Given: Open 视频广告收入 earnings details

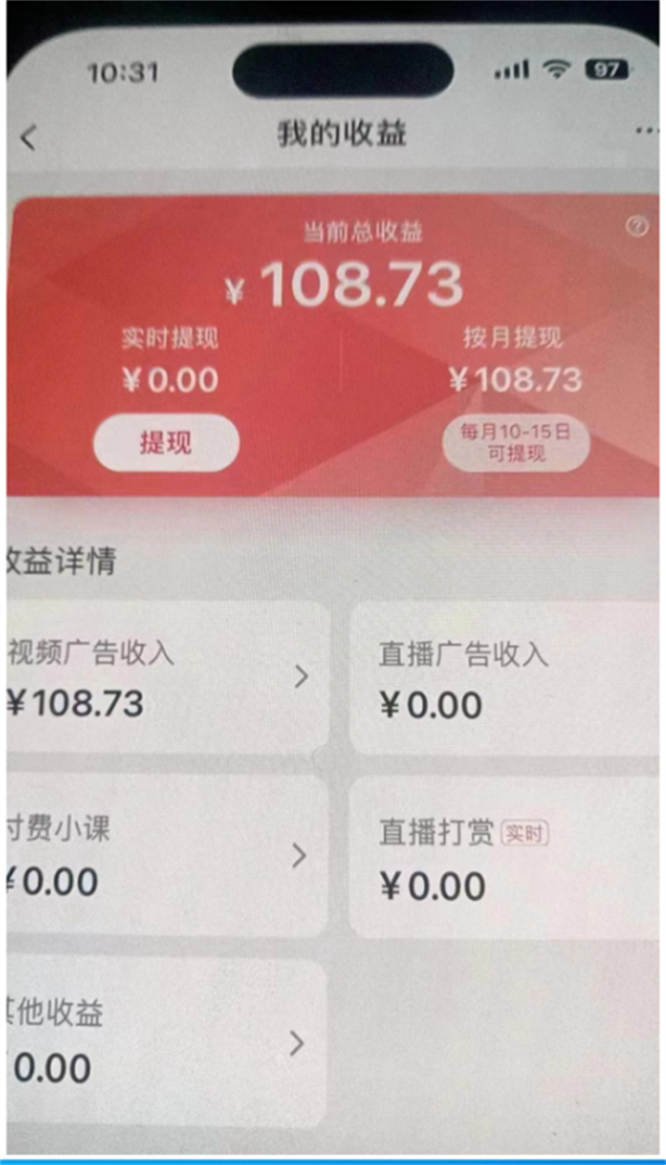Looking at the screenshot, I should coord(167,678).
